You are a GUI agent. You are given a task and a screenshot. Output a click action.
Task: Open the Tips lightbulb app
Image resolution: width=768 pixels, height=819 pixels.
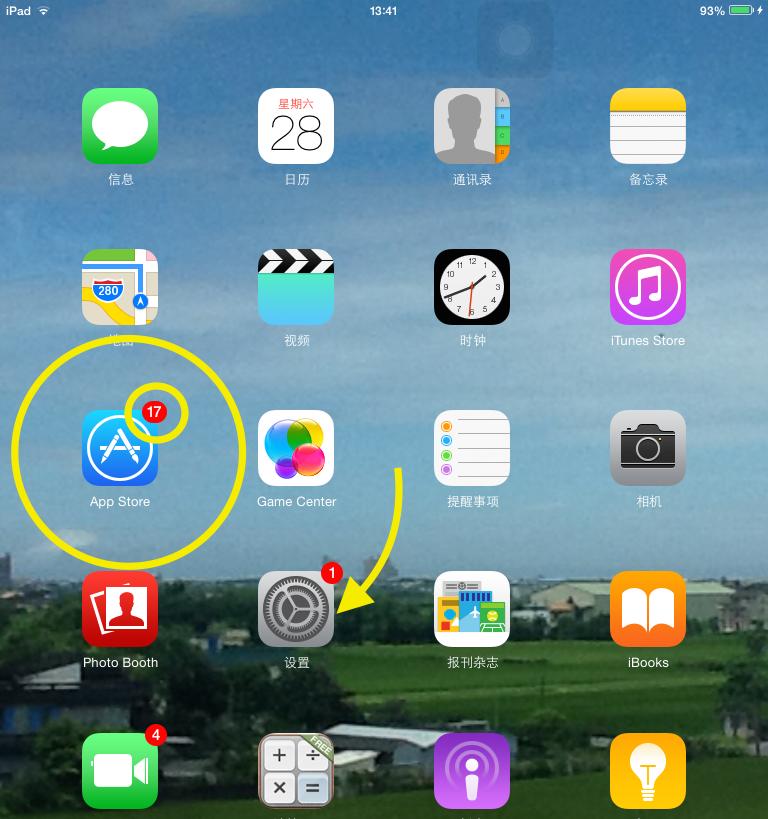648,771
